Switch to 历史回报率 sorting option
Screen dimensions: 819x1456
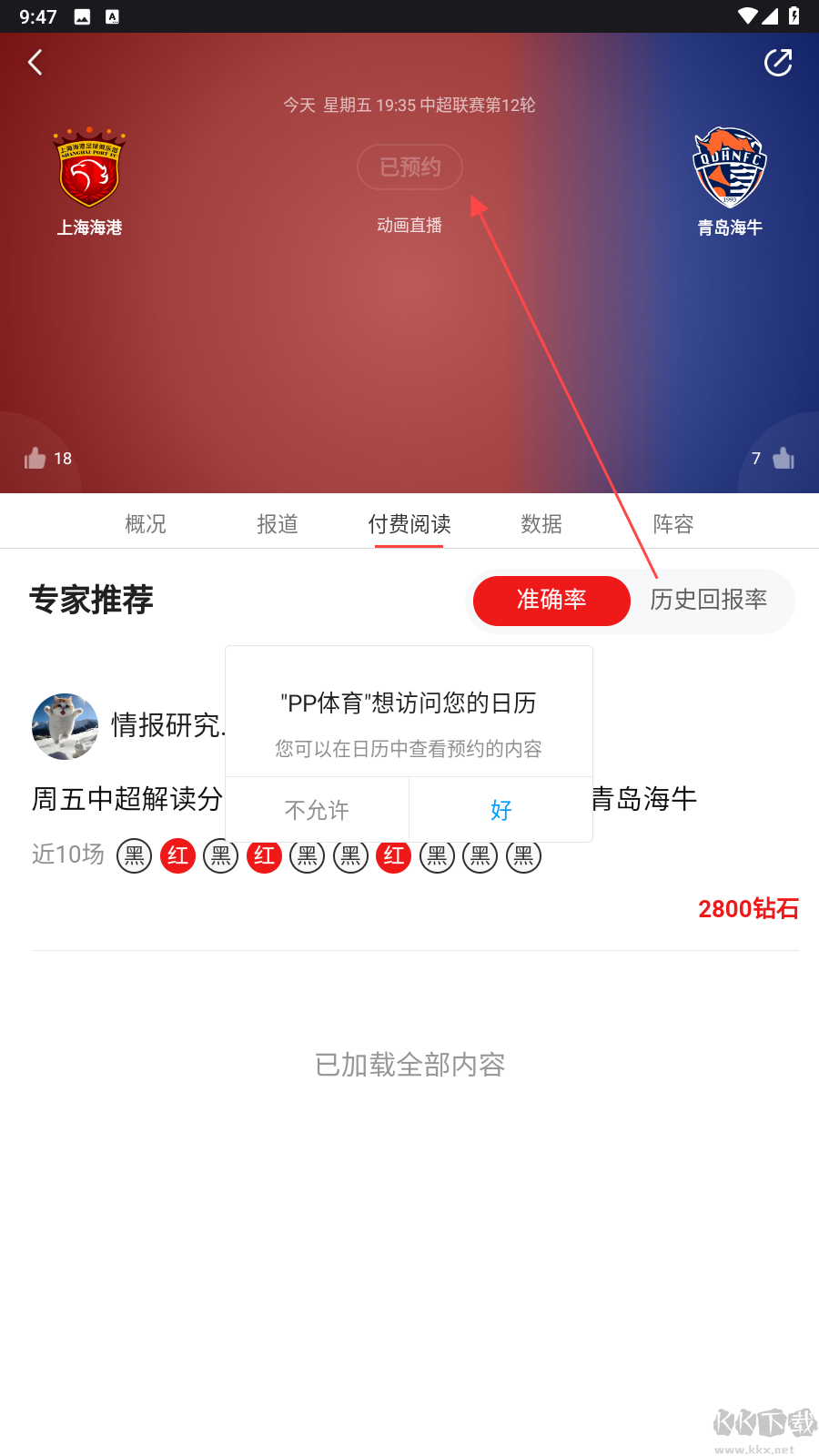coord(708,601)
